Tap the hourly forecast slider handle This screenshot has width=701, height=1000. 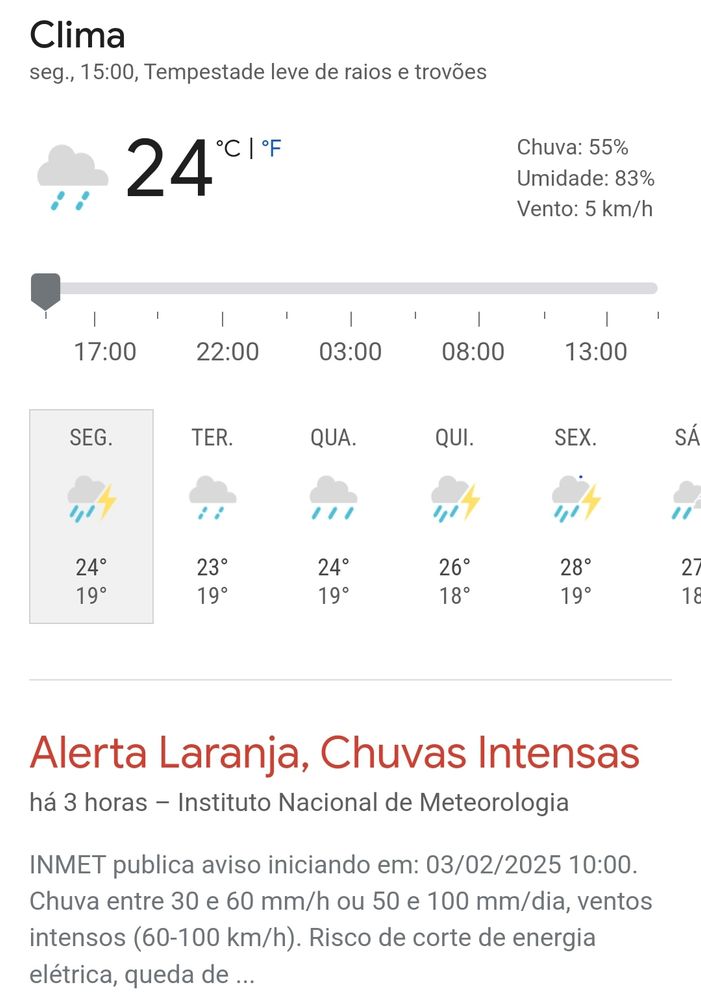46,290
